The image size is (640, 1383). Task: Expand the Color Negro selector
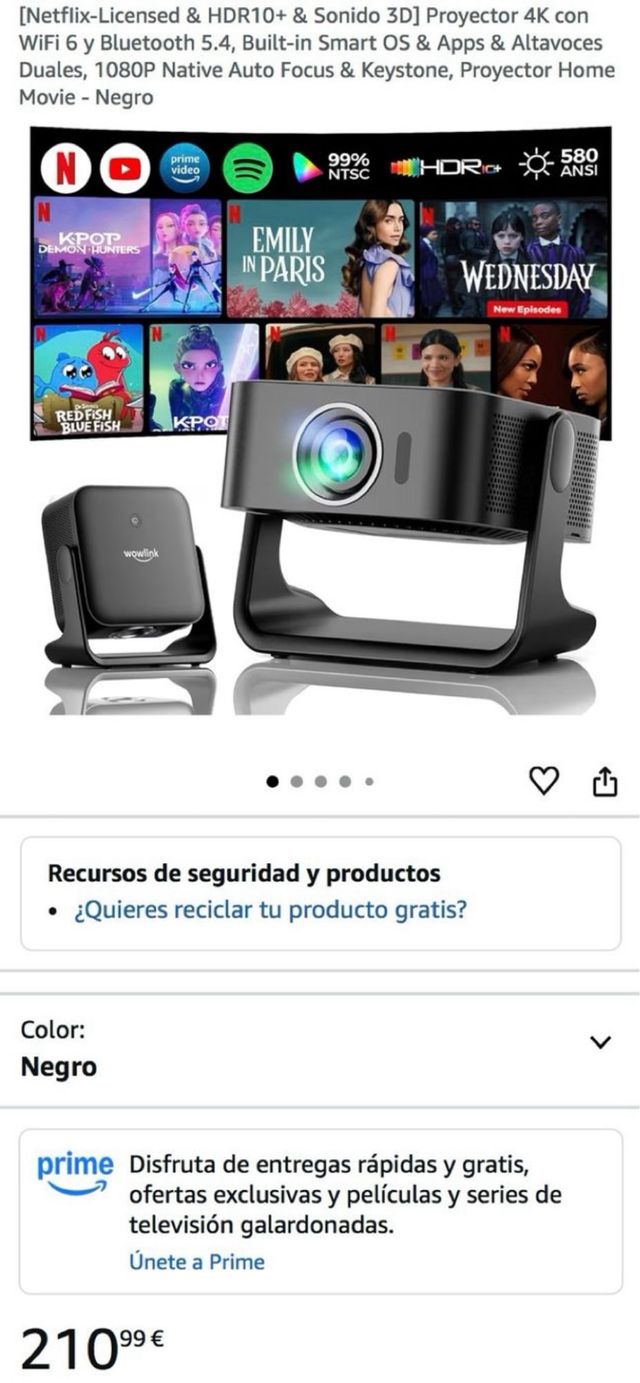click(600, 1042)
